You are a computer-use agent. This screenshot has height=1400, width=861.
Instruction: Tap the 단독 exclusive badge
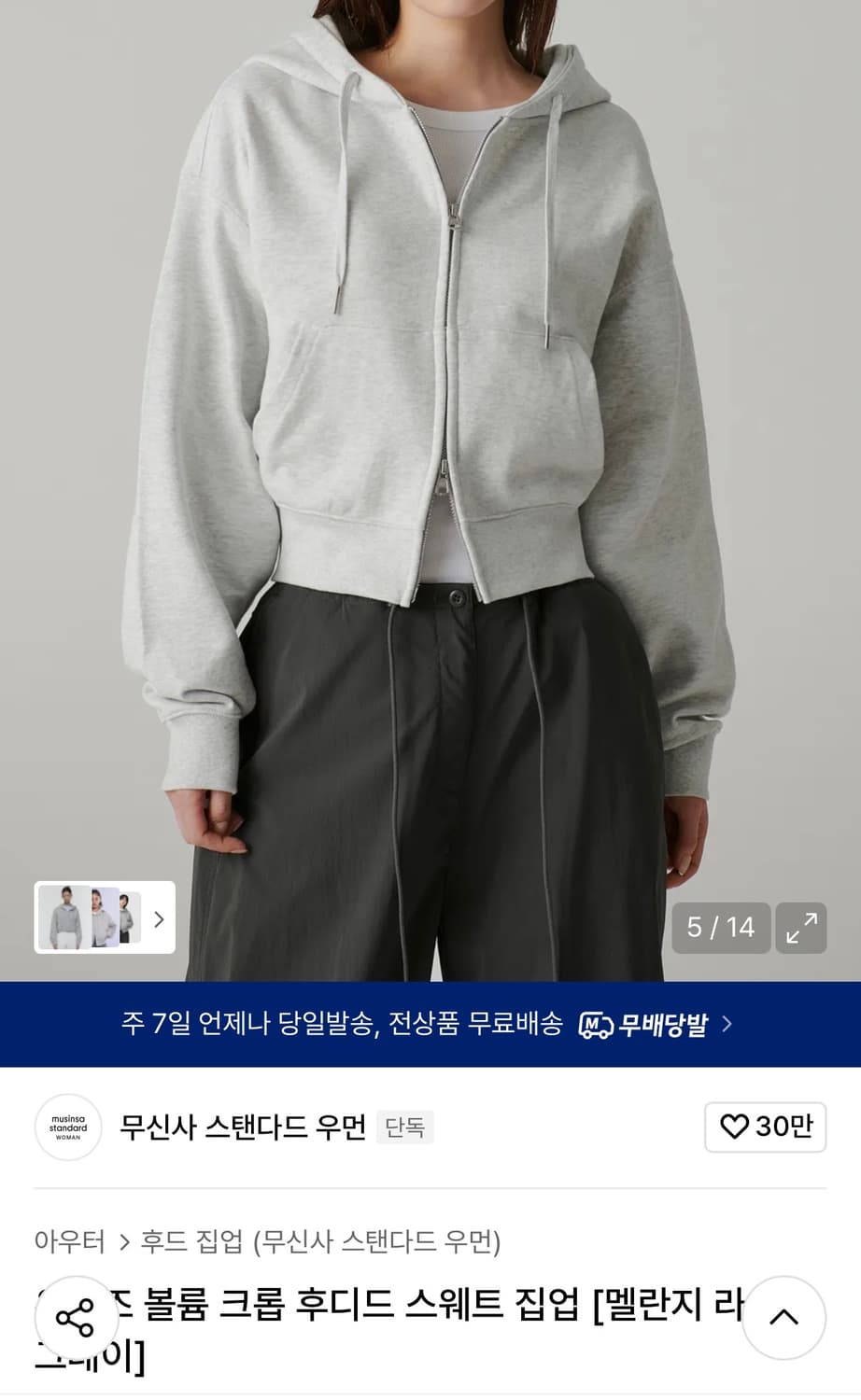pos(405,1127)
